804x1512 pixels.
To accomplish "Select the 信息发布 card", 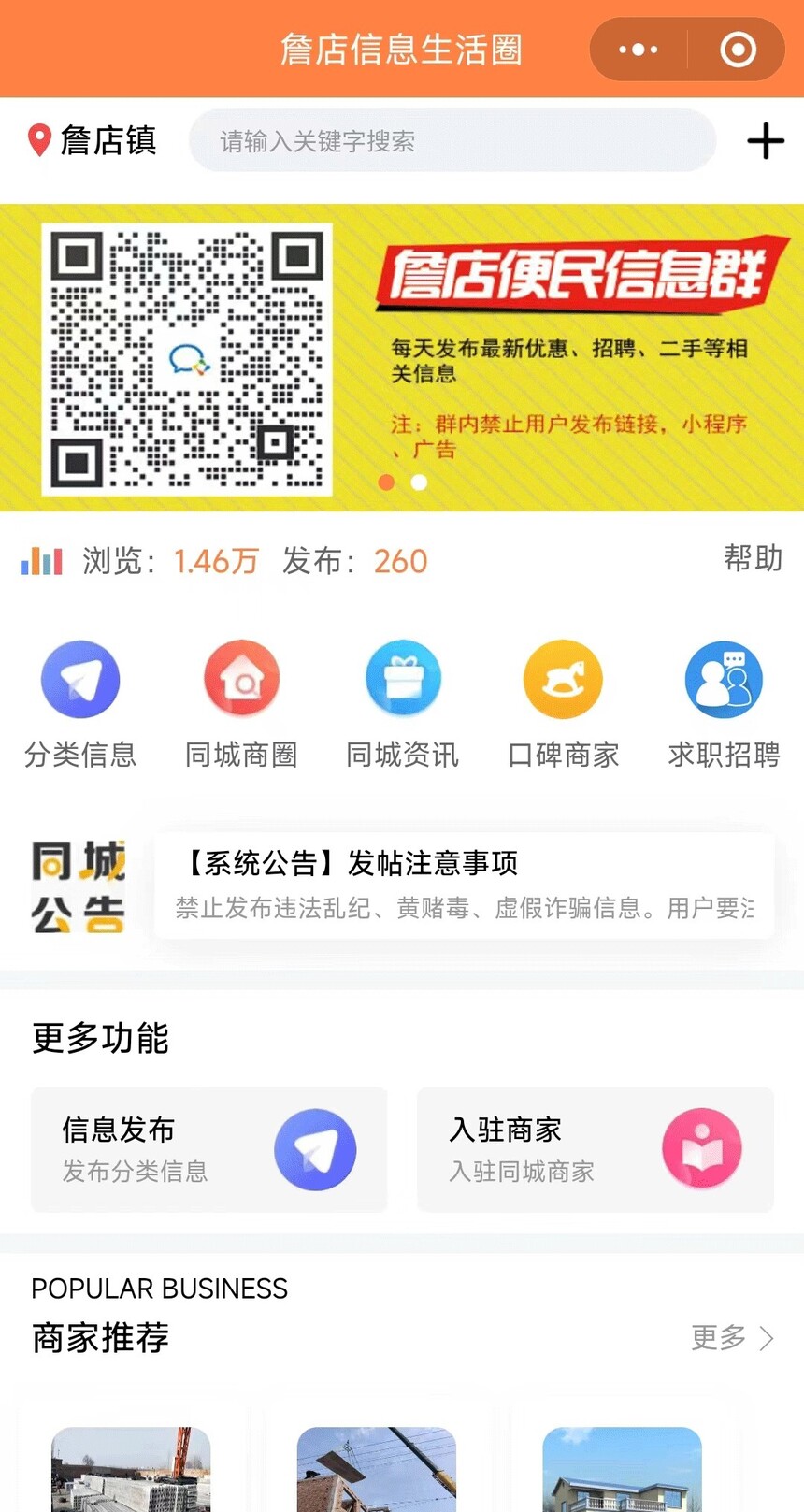I will [x=208, y=1149].
